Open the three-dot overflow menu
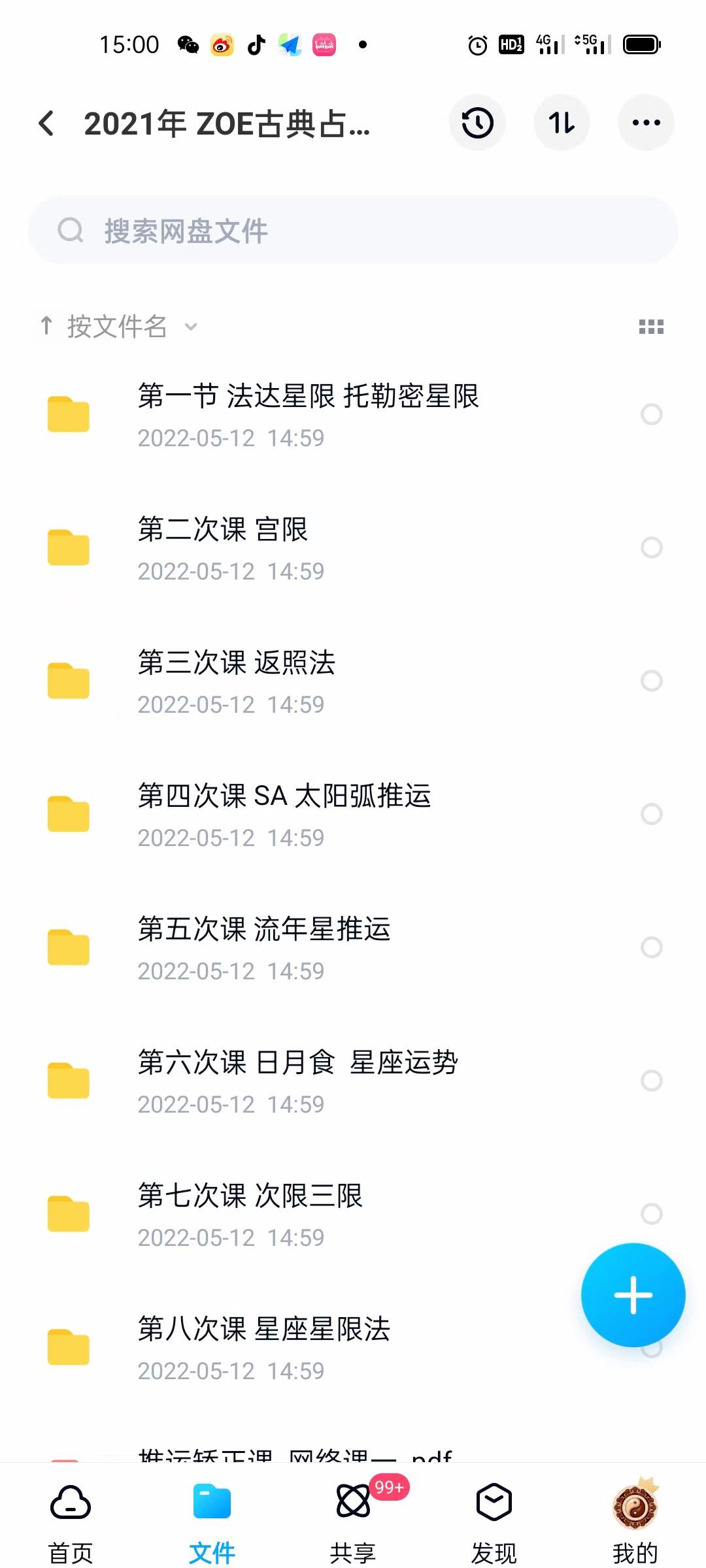706x1568 pixels. (646, 123)
